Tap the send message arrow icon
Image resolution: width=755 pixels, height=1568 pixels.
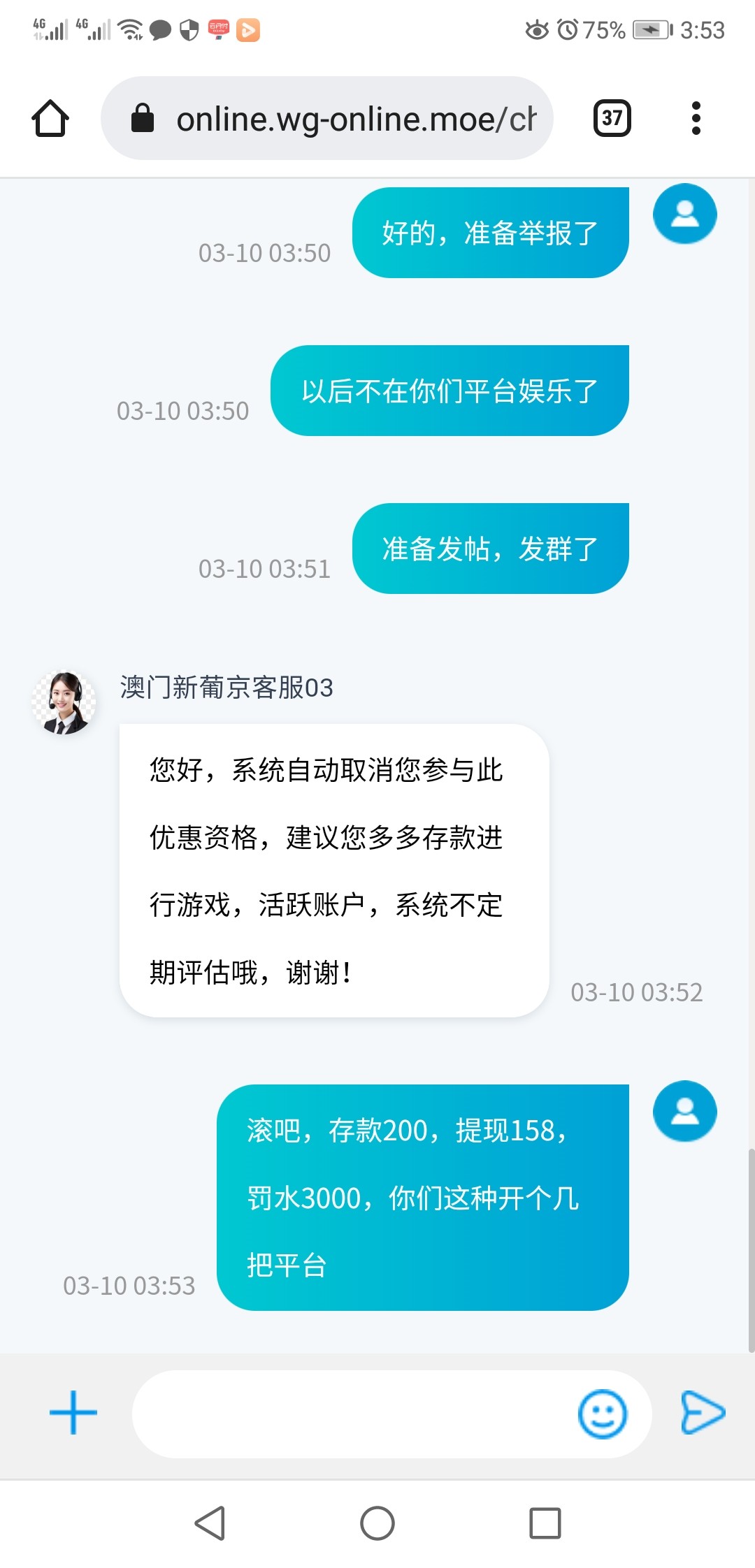pos(704,1412)
